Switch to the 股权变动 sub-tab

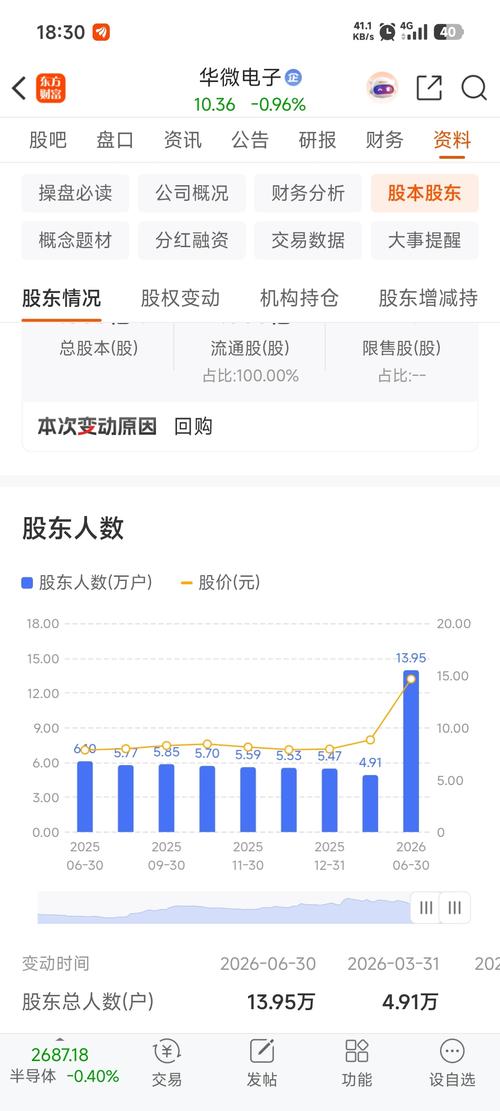[x=180, y=298]
